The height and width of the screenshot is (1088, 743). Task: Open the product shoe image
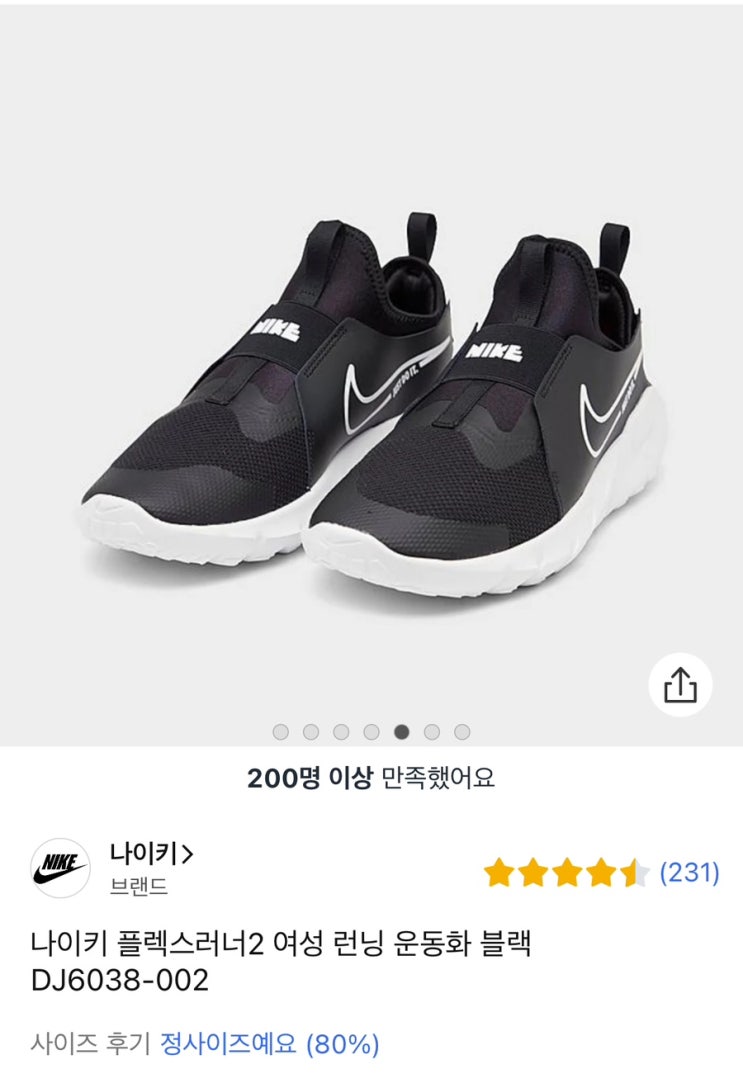coord(371,375)
